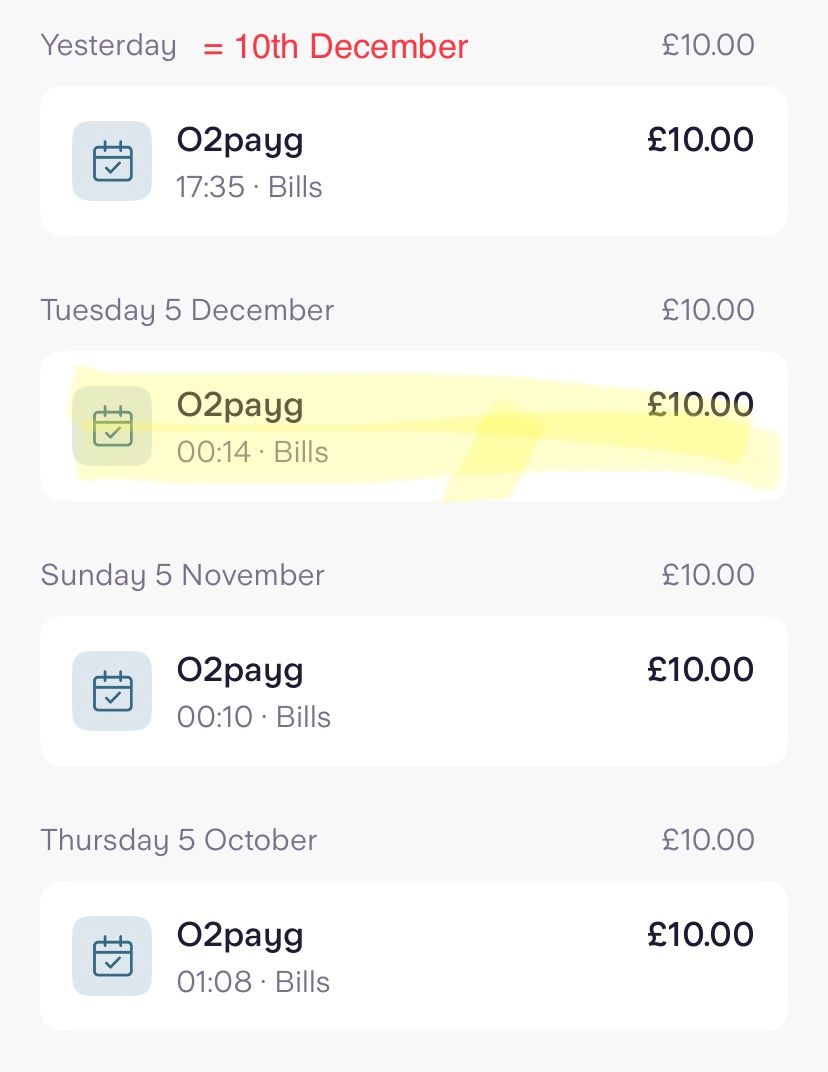Click the calendar icon beside the 5 November payment

111,690
